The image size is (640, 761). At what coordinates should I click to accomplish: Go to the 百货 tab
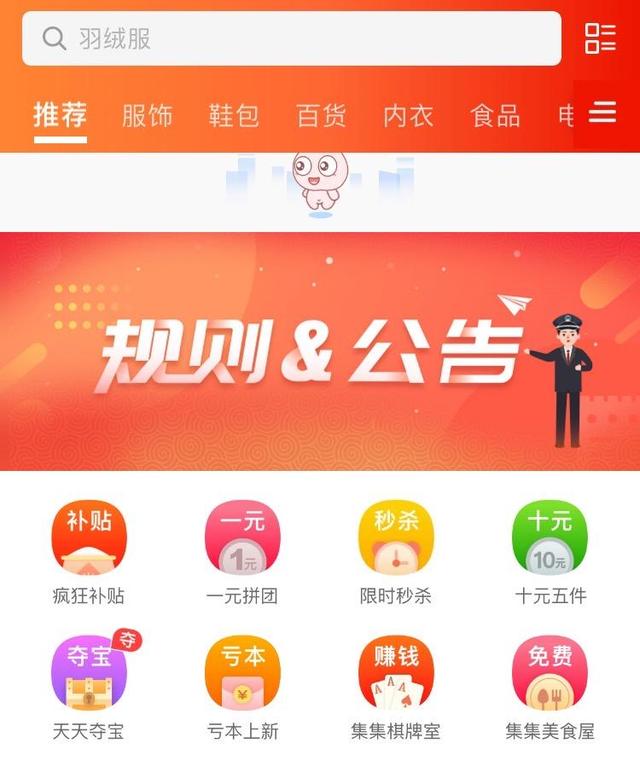click(321, 115)
